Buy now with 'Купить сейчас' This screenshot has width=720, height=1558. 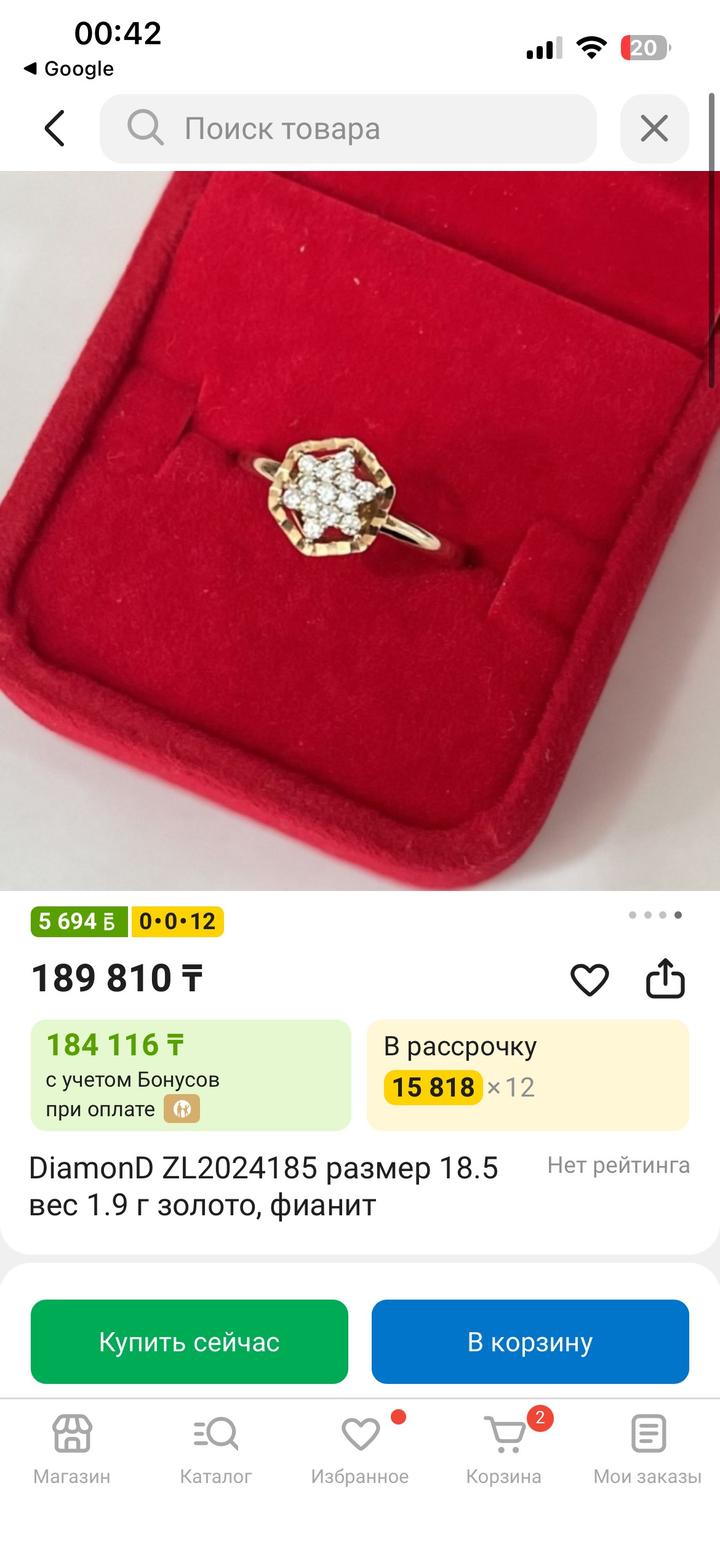[x=189, y=1341]
